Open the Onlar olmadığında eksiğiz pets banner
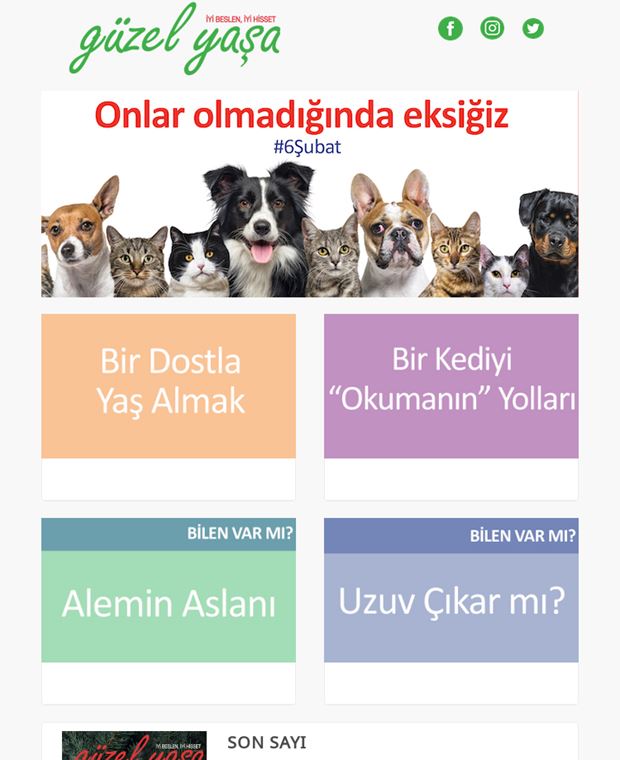The width and height of the screenshot is (620, 760). coord(309,194)
